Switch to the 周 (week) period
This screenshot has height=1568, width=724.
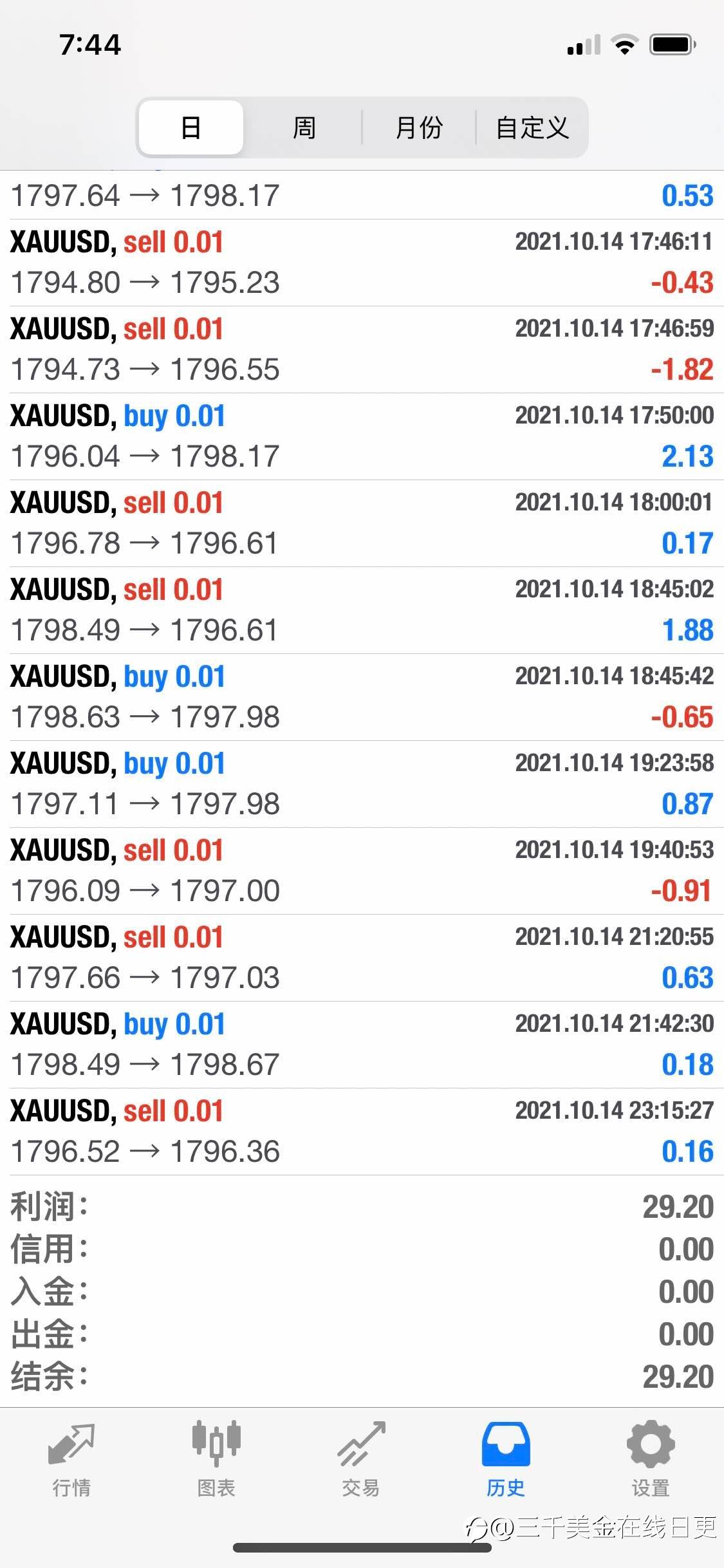(x=304, y=127)
